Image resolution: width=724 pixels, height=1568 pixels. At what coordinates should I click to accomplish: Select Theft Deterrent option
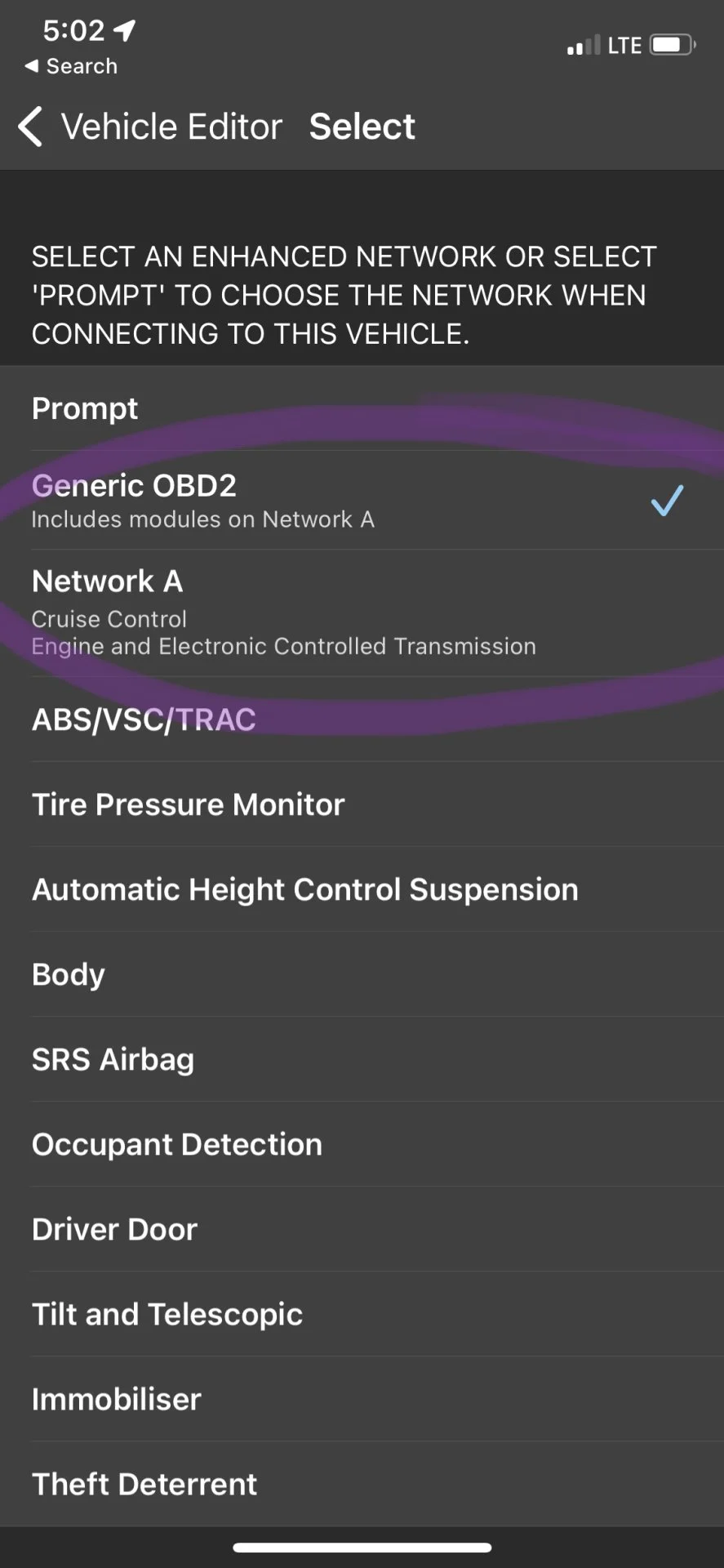point(362,1484)
